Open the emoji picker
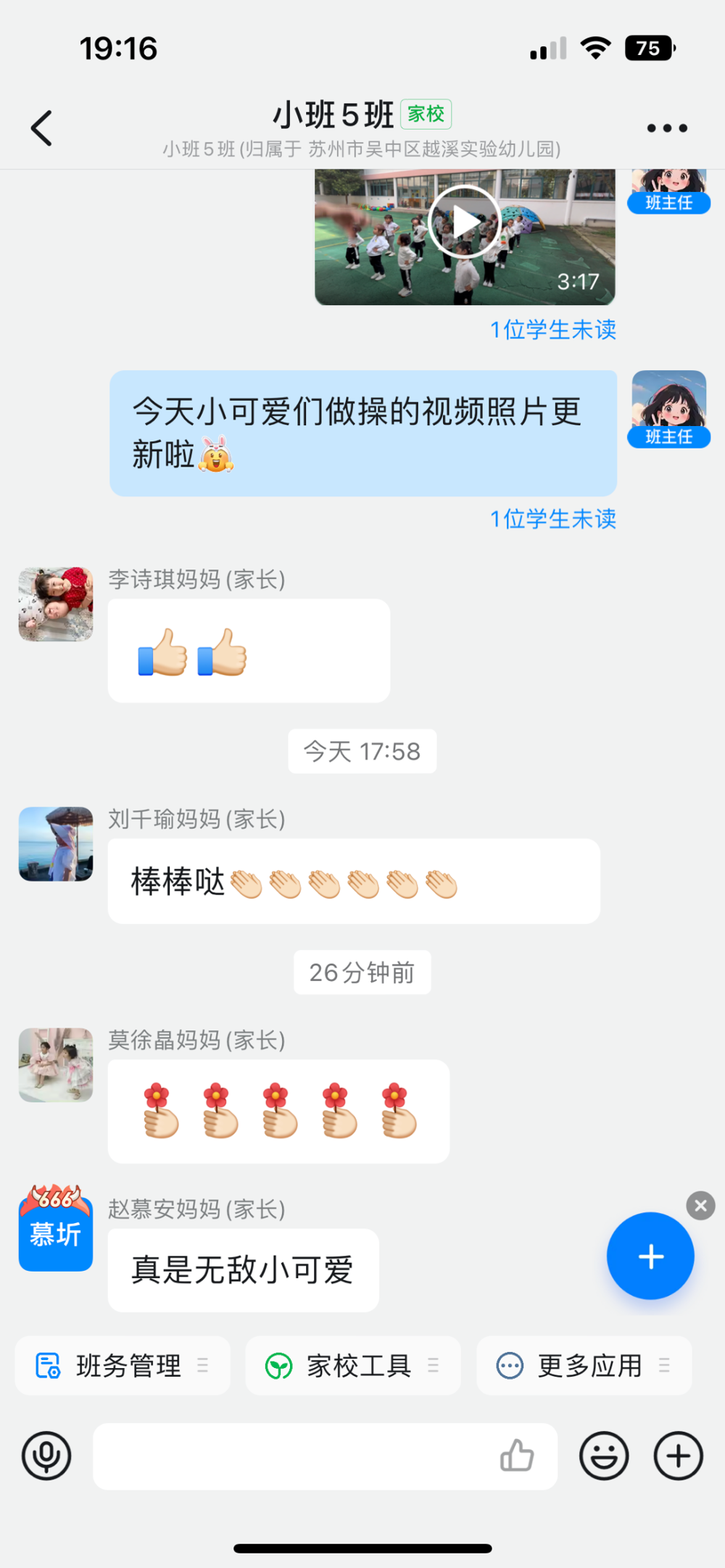 point(604,1456)
